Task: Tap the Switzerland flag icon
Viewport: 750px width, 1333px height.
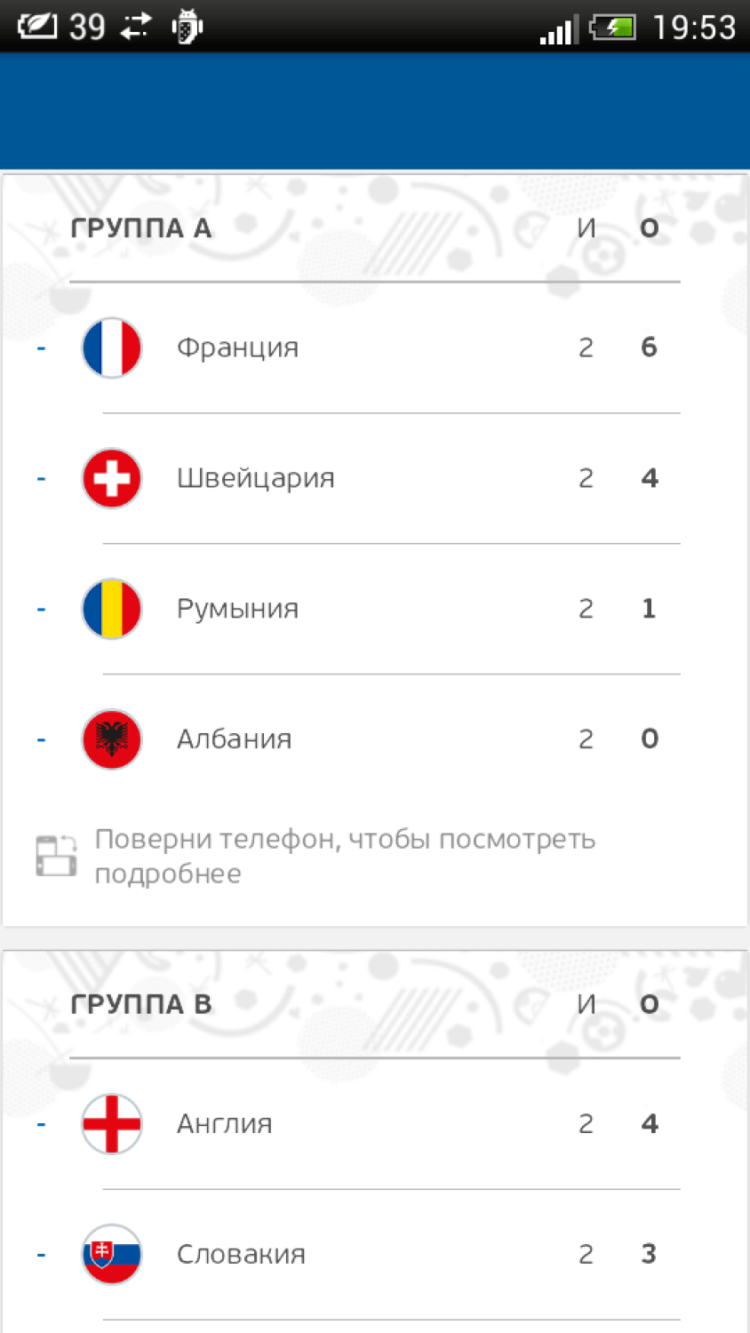Action: (111, 478)
